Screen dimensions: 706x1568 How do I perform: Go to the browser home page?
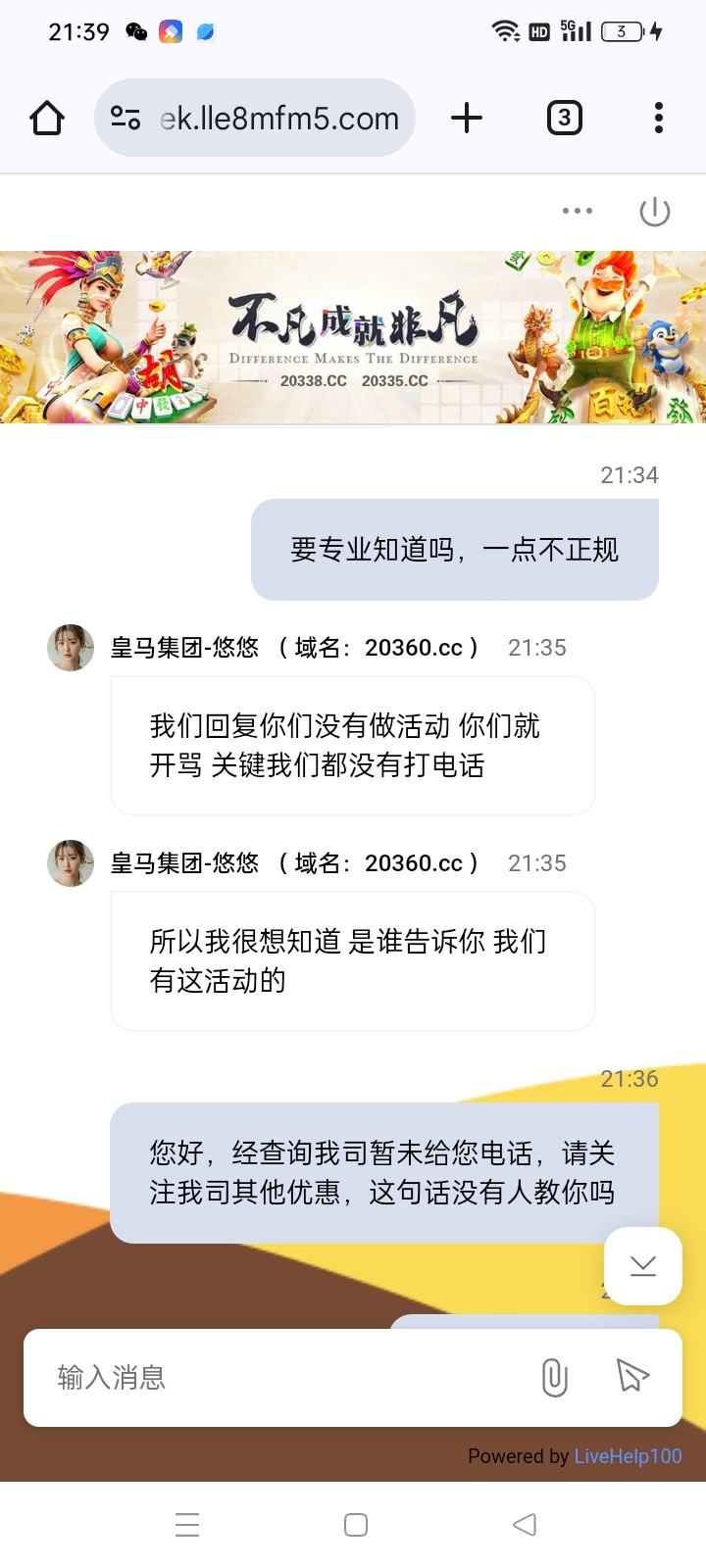pos(47,119)
